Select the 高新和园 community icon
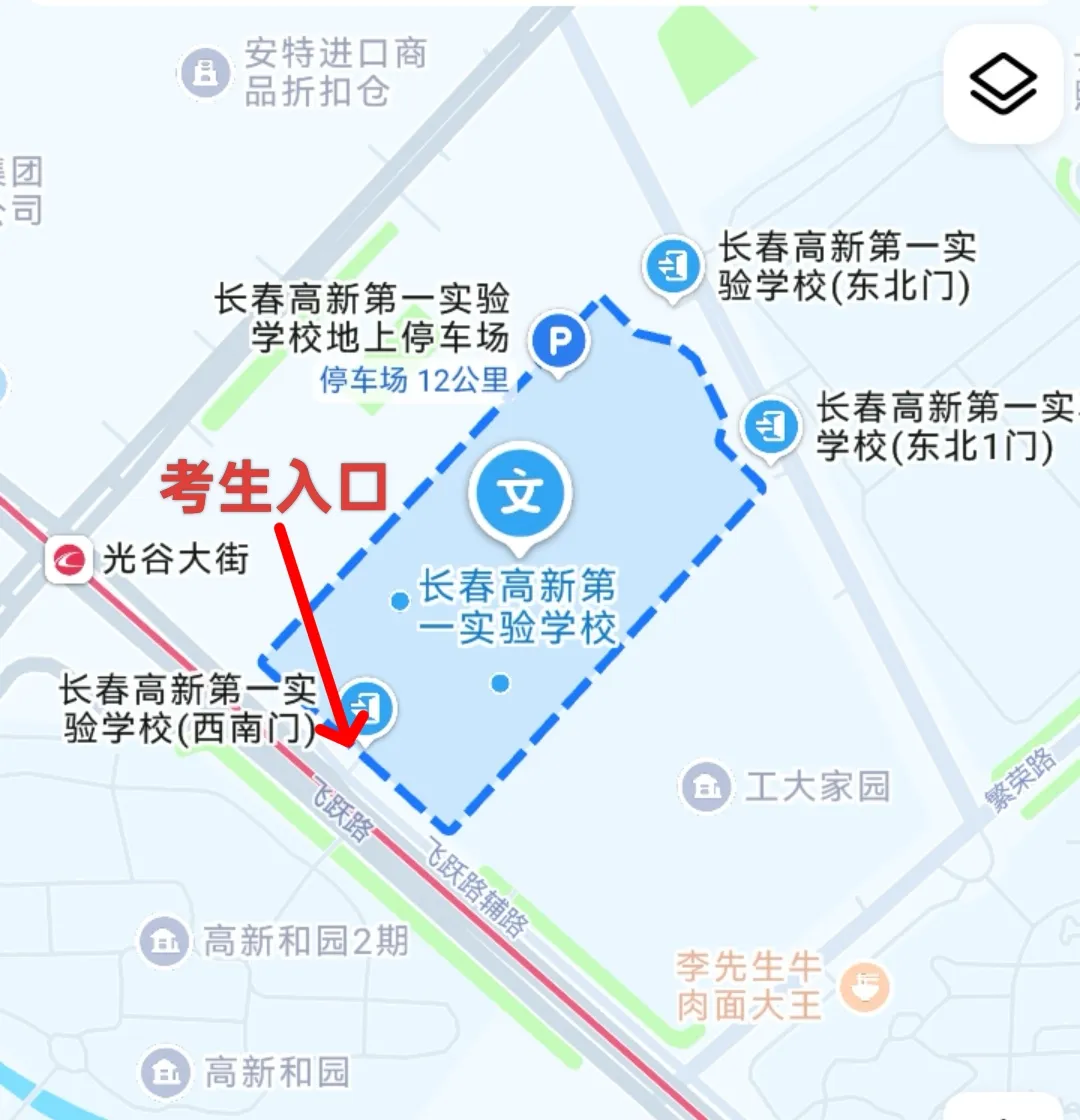 (163, 1072)
